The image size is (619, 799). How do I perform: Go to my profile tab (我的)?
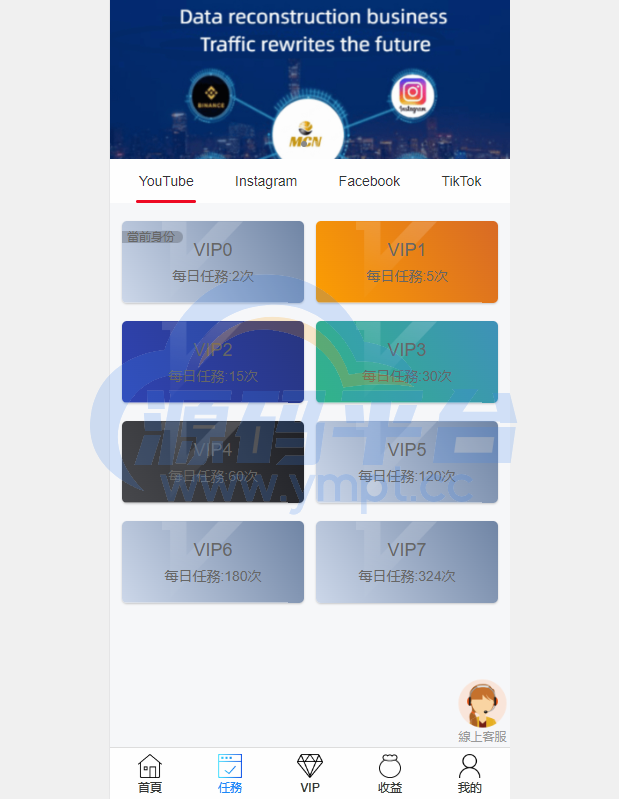[470, 774]
